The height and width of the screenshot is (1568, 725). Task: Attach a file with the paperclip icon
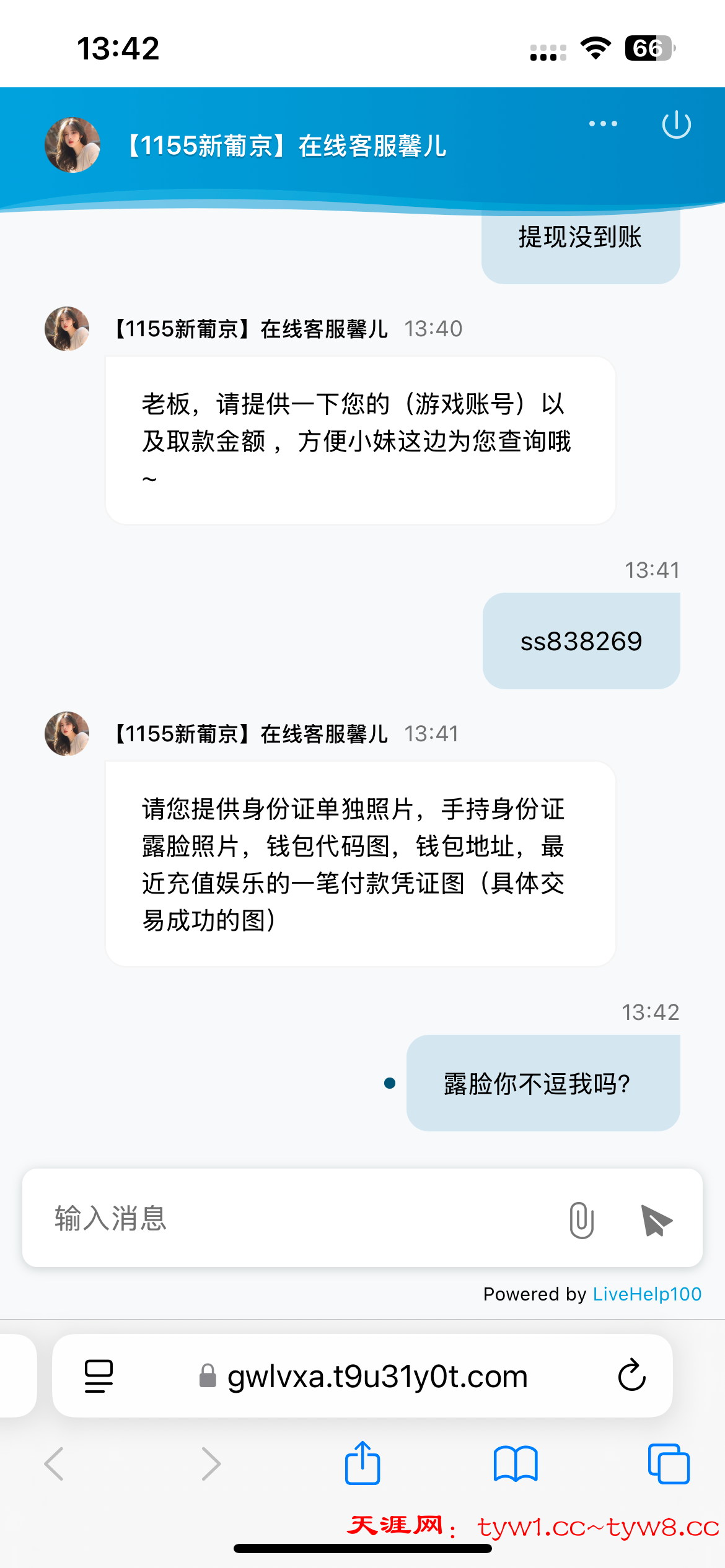581,1220
